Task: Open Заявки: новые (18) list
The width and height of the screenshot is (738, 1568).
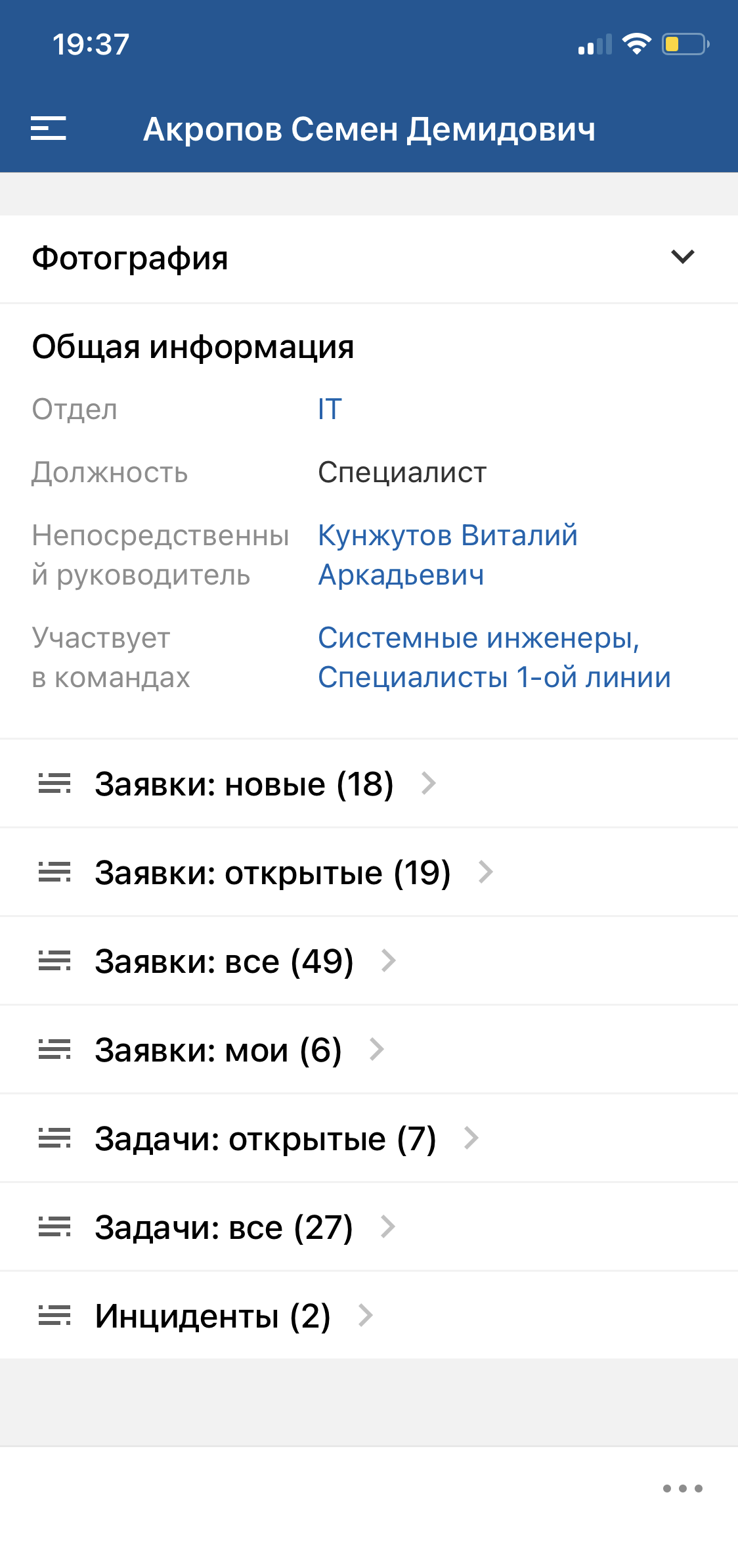Action: tap(244, 784)
